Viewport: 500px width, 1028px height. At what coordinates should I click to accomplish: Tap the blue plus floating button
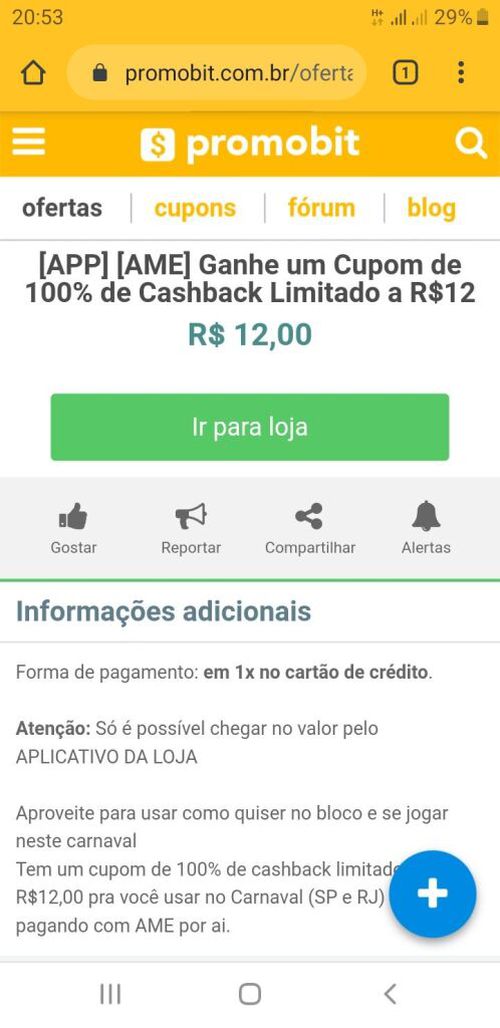click(433, 894)
